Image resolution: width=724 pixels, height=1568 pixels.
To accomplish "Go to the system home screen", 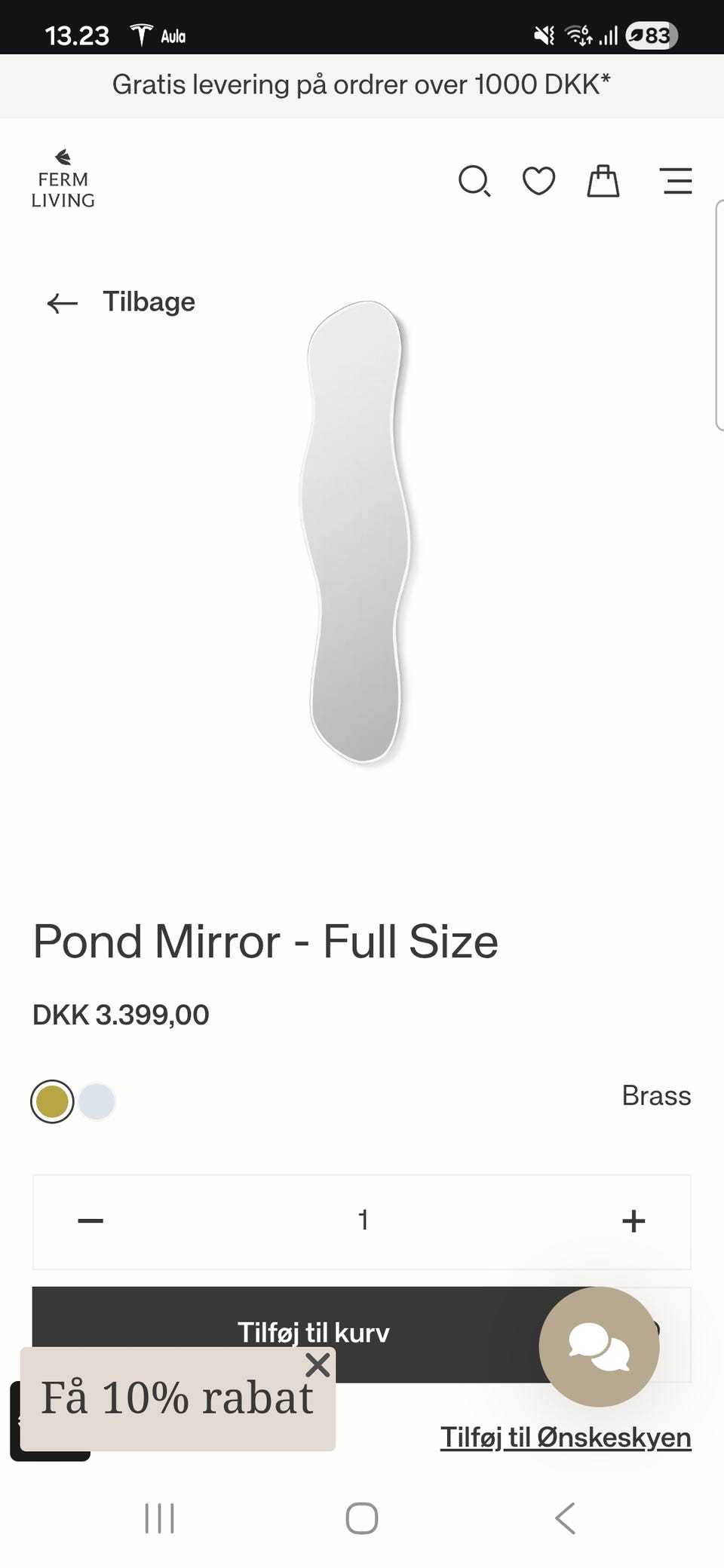I will [x=362, y=1518].
